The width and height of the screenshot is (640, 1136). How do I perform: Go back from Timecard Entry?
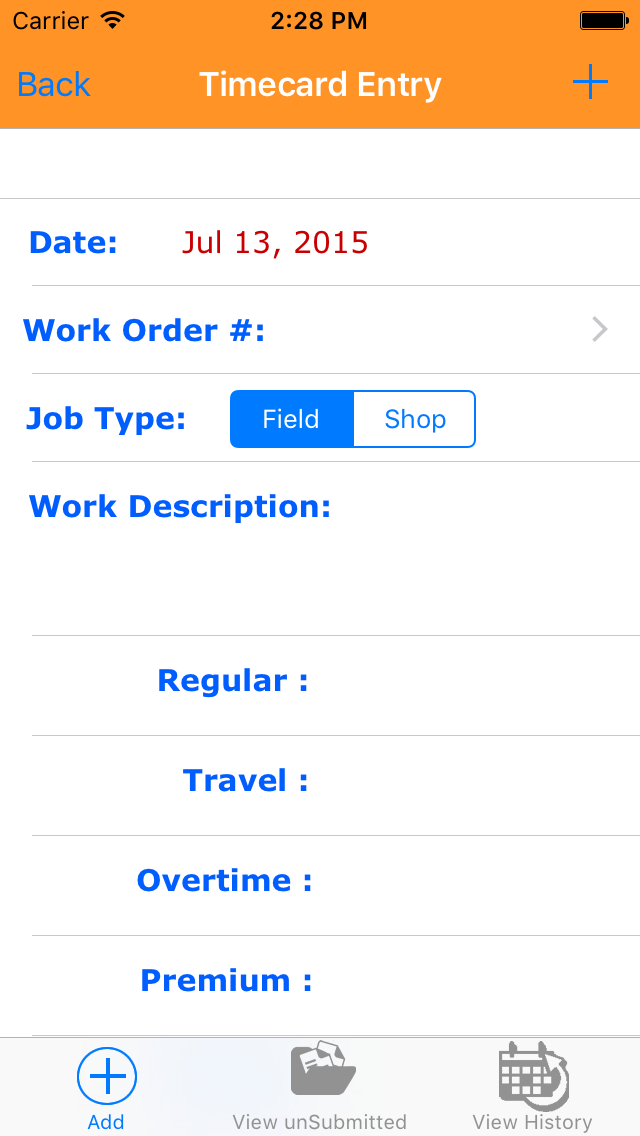[54, 84]
